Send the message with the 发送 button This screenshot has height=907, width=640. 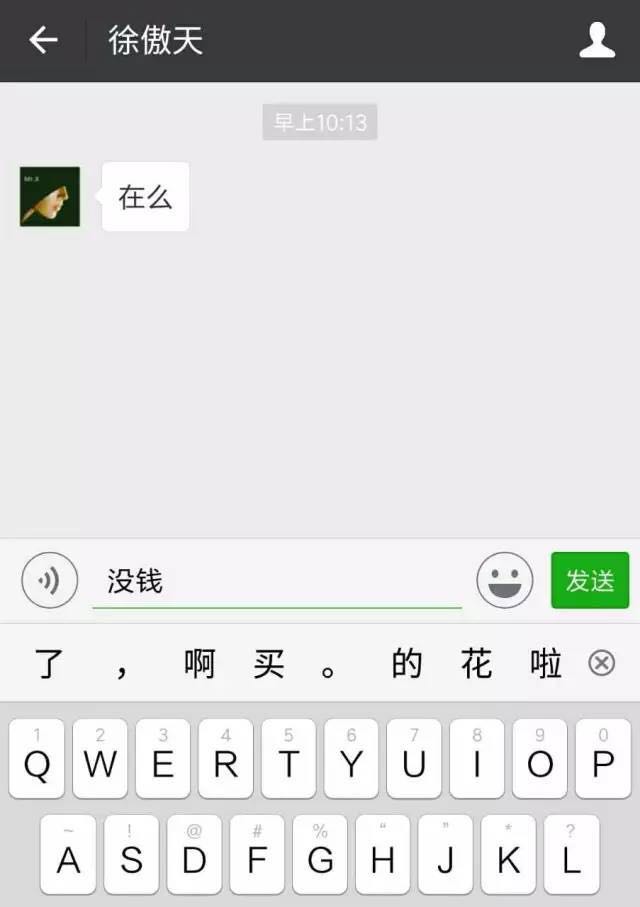589,580
